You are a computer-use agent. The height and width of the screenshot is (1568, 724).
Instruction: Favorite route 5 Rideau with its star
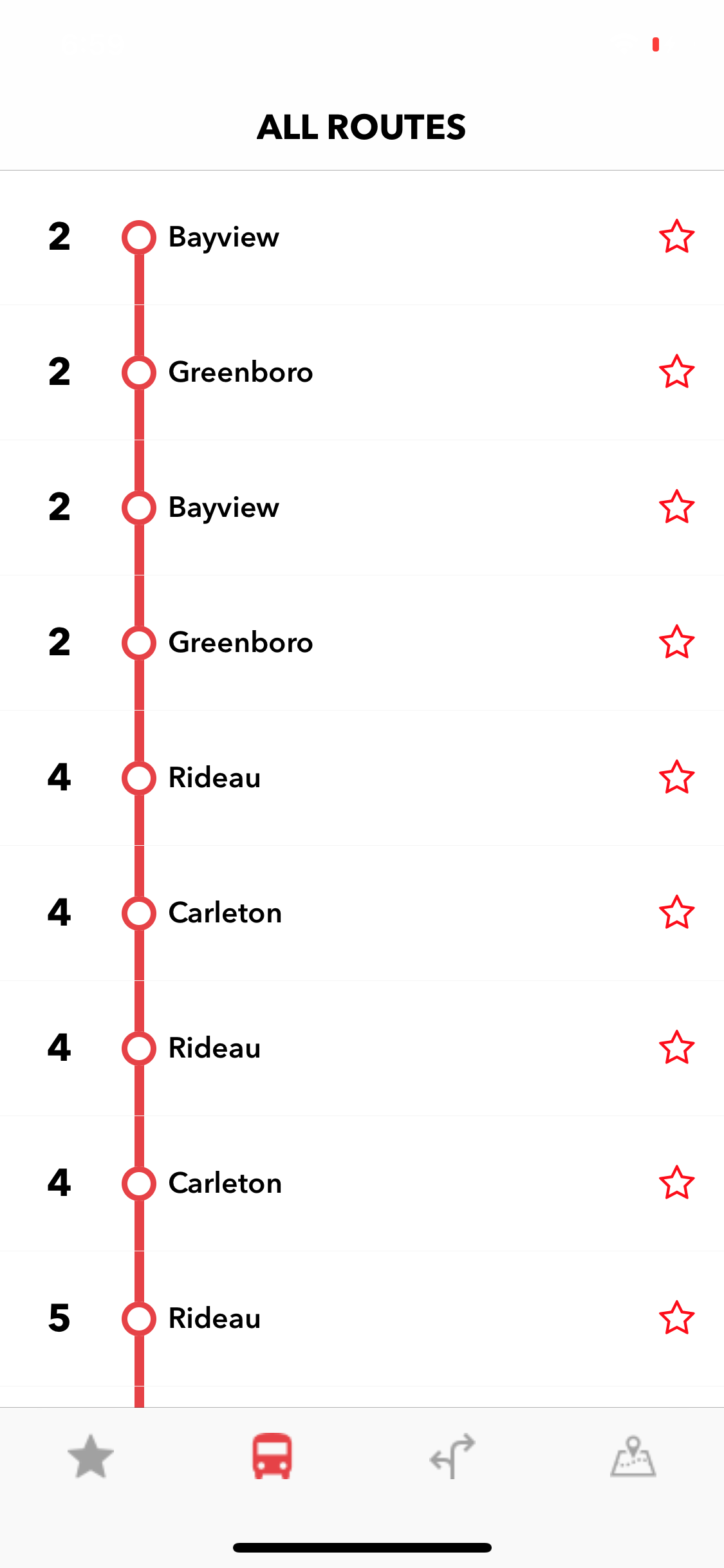676,1318
